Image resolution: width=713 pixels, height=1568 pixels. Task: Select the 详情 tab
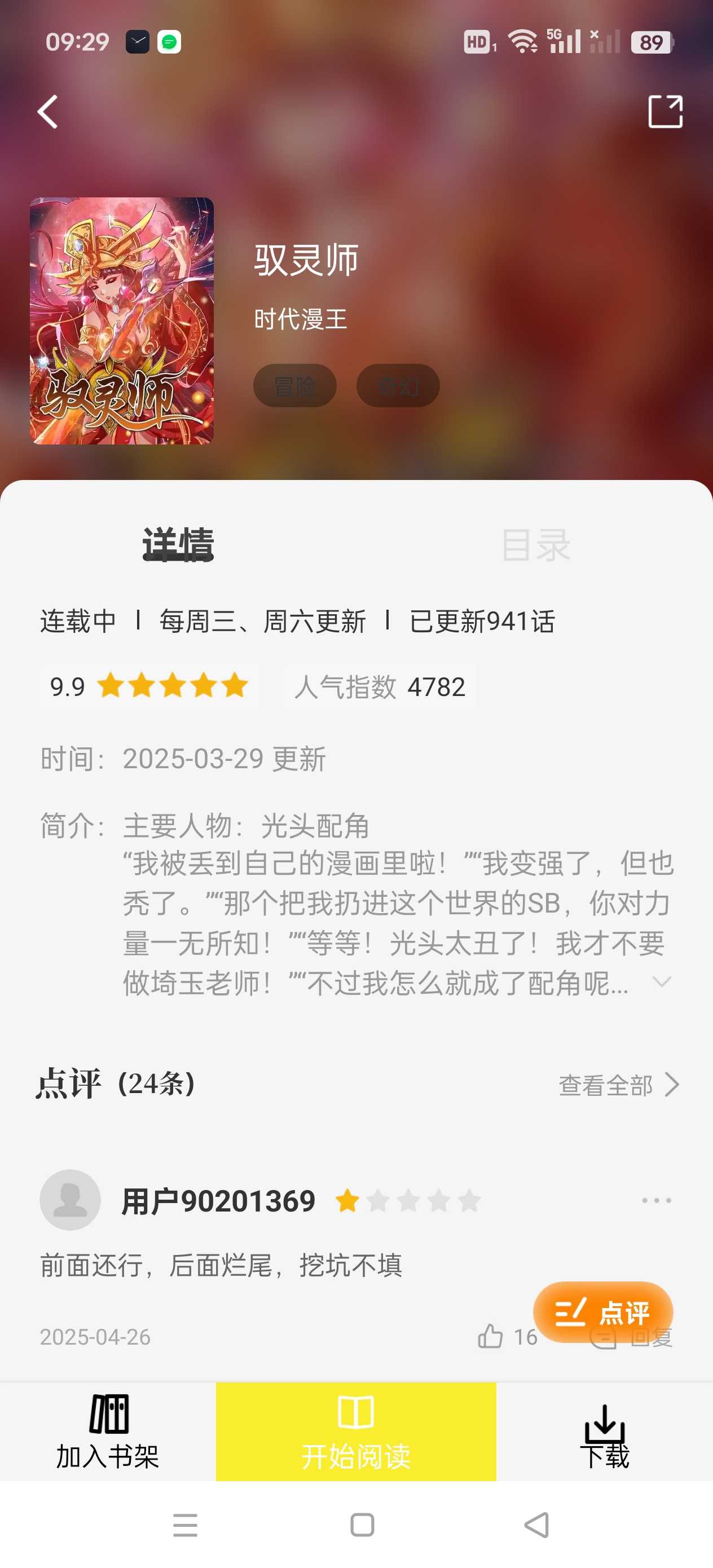coord(178,545)
